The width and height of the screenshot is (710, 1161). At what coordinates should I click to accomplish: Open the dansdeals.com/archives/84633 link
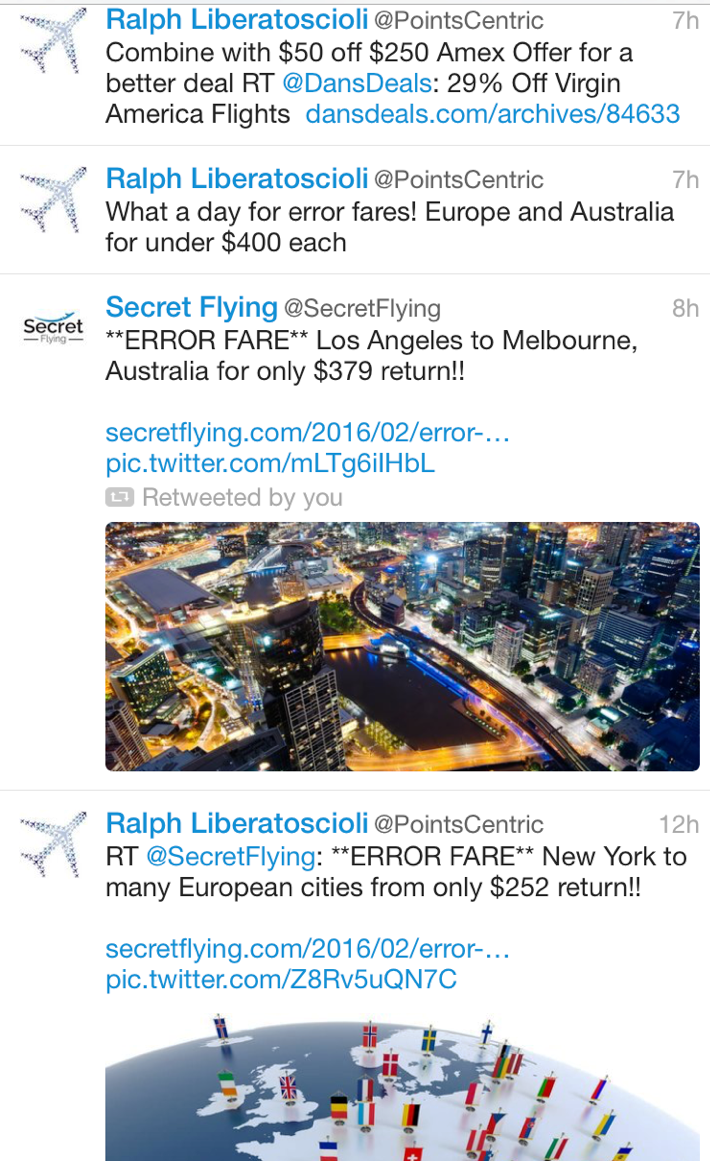point(492,114)
